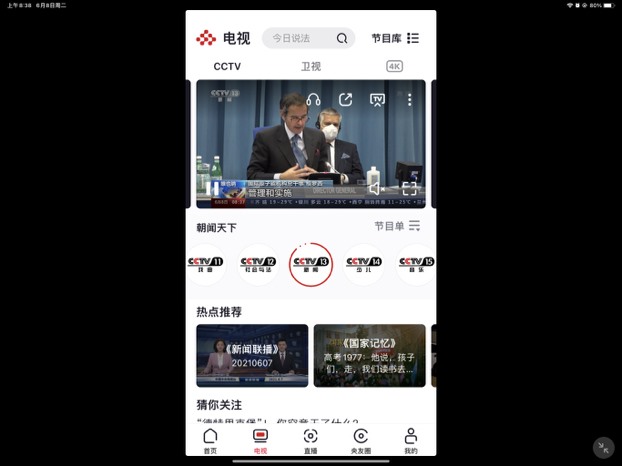Open the video player overflow menu

pos(409,100)
